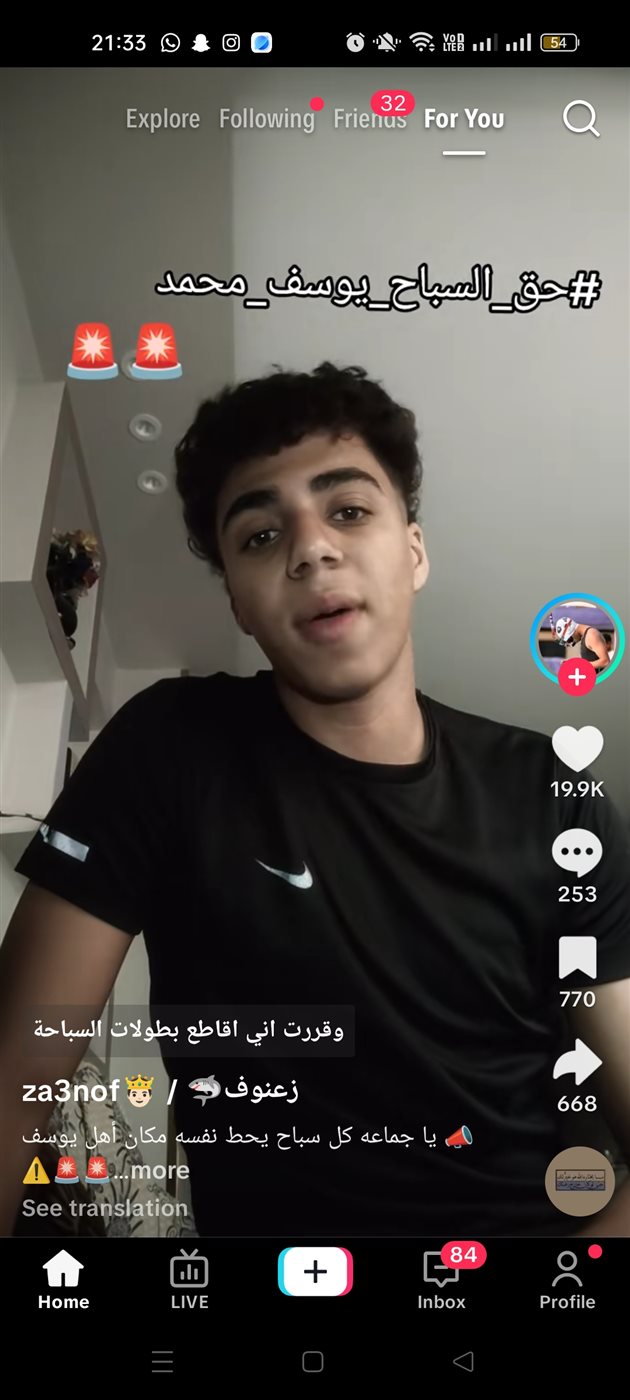Switch to the Friends tab
Screen dimensions: 630x1400
point(369,119)
